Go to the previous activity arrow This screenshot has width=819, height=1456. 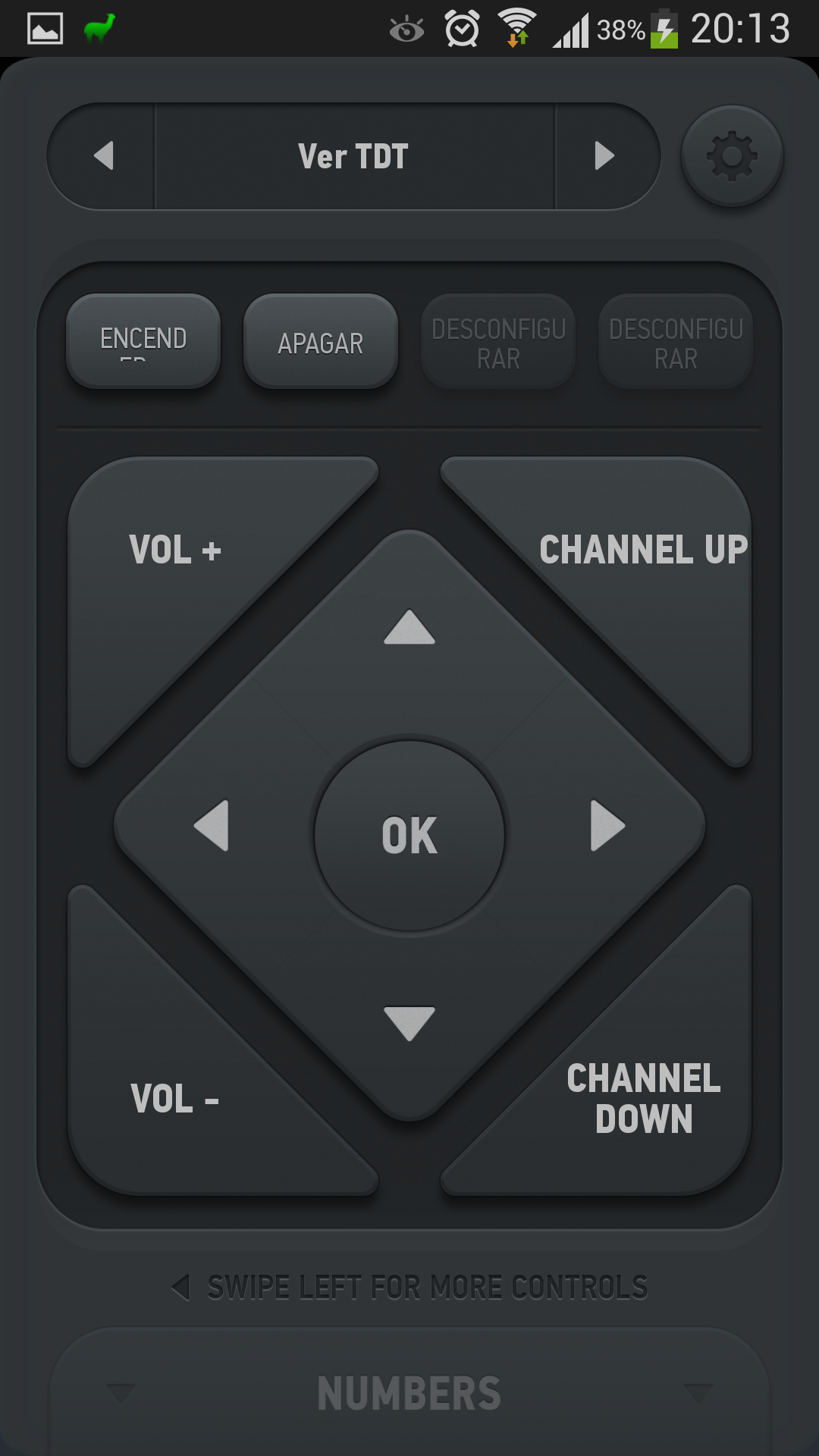[104, 156]
